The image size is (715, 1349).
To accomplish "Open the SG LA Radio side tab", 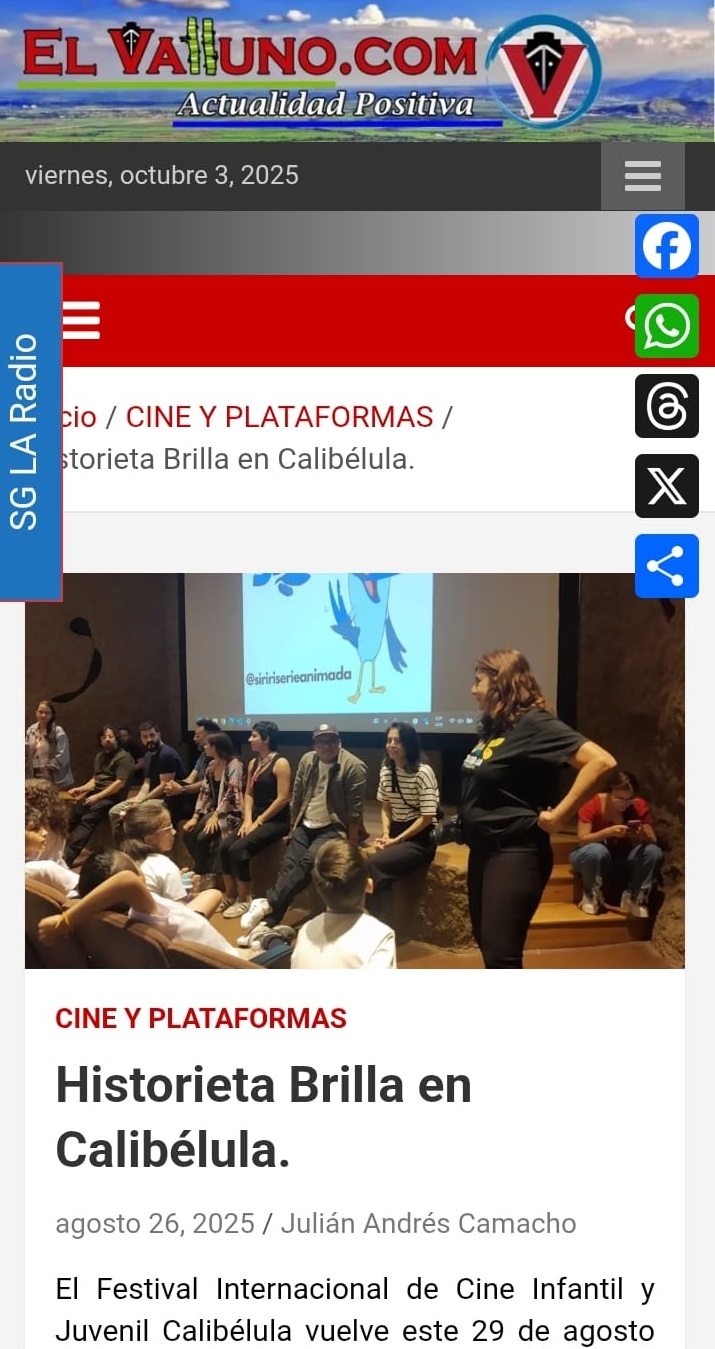I will [x=30, y=431].
